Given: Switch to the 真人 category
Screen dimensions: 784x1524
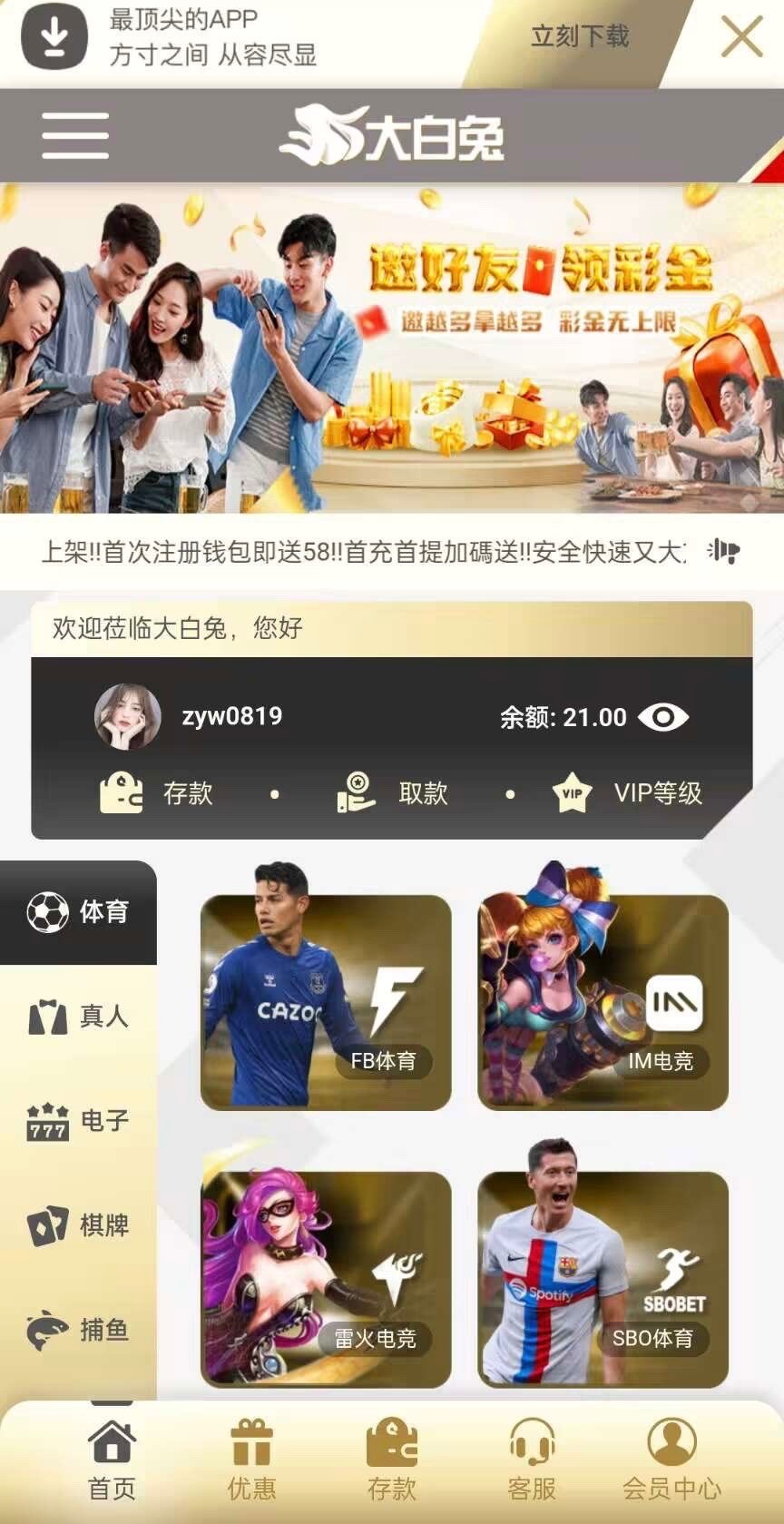Looking at the screenshot, I should tap(78, 1017).
